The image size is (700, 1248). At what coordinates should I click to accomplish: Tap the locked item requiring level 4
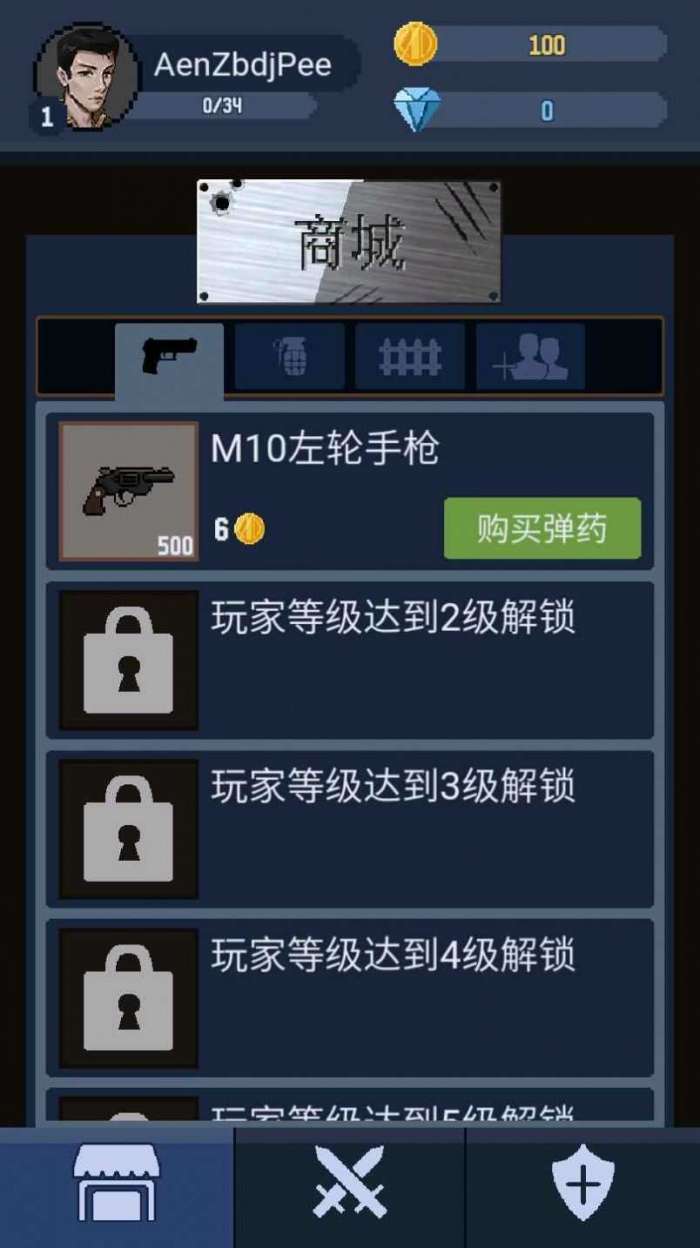click(350, 998)
